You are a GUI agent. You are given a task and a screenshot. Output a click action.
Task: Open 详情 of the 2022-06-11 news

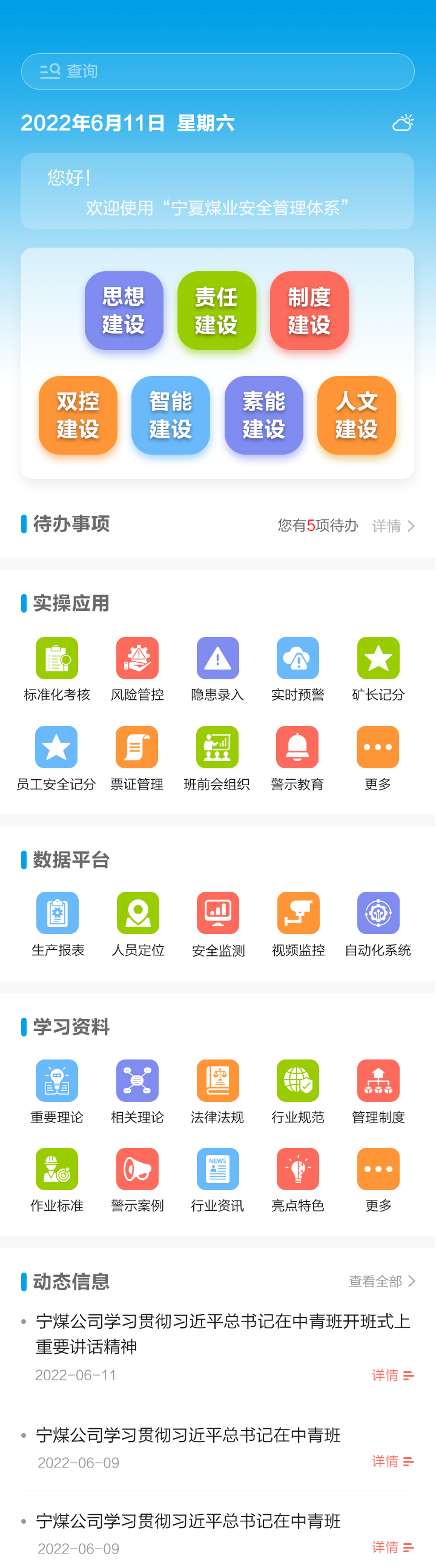click(x=392, y=1375)
